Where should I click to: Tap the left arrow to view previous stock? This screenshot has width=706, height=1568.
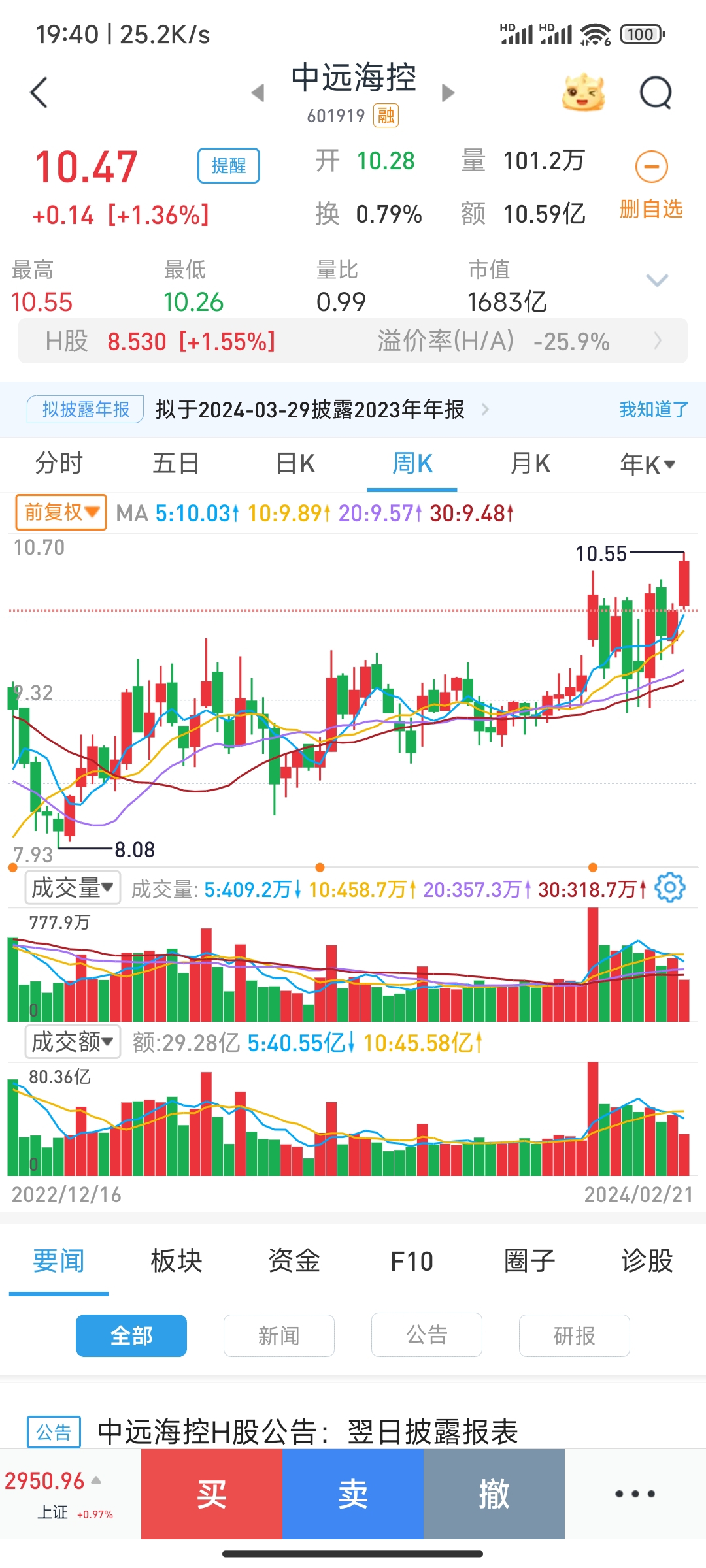point(257,91)
